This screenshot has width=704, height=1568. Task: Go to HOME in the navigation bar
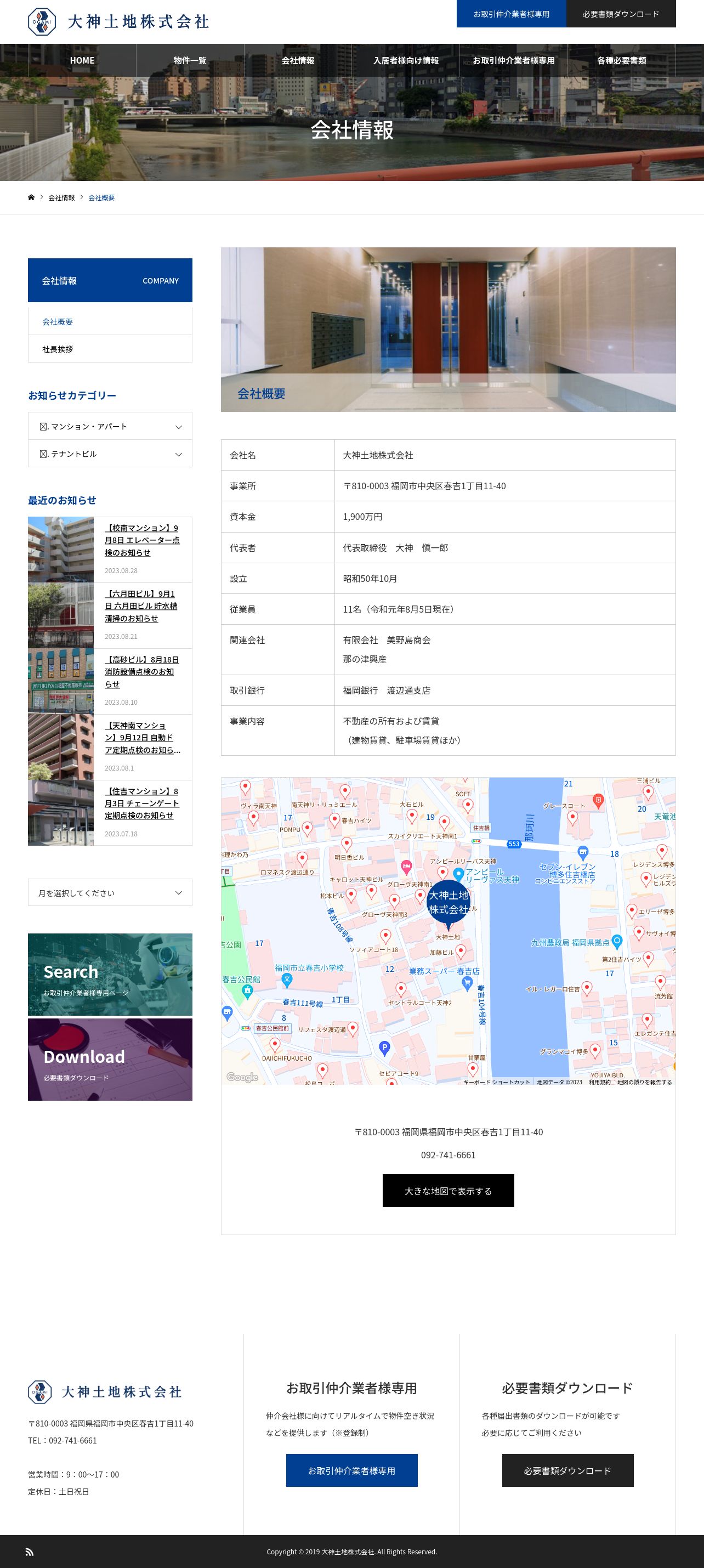pyautogui.click(x=82, y=60)
